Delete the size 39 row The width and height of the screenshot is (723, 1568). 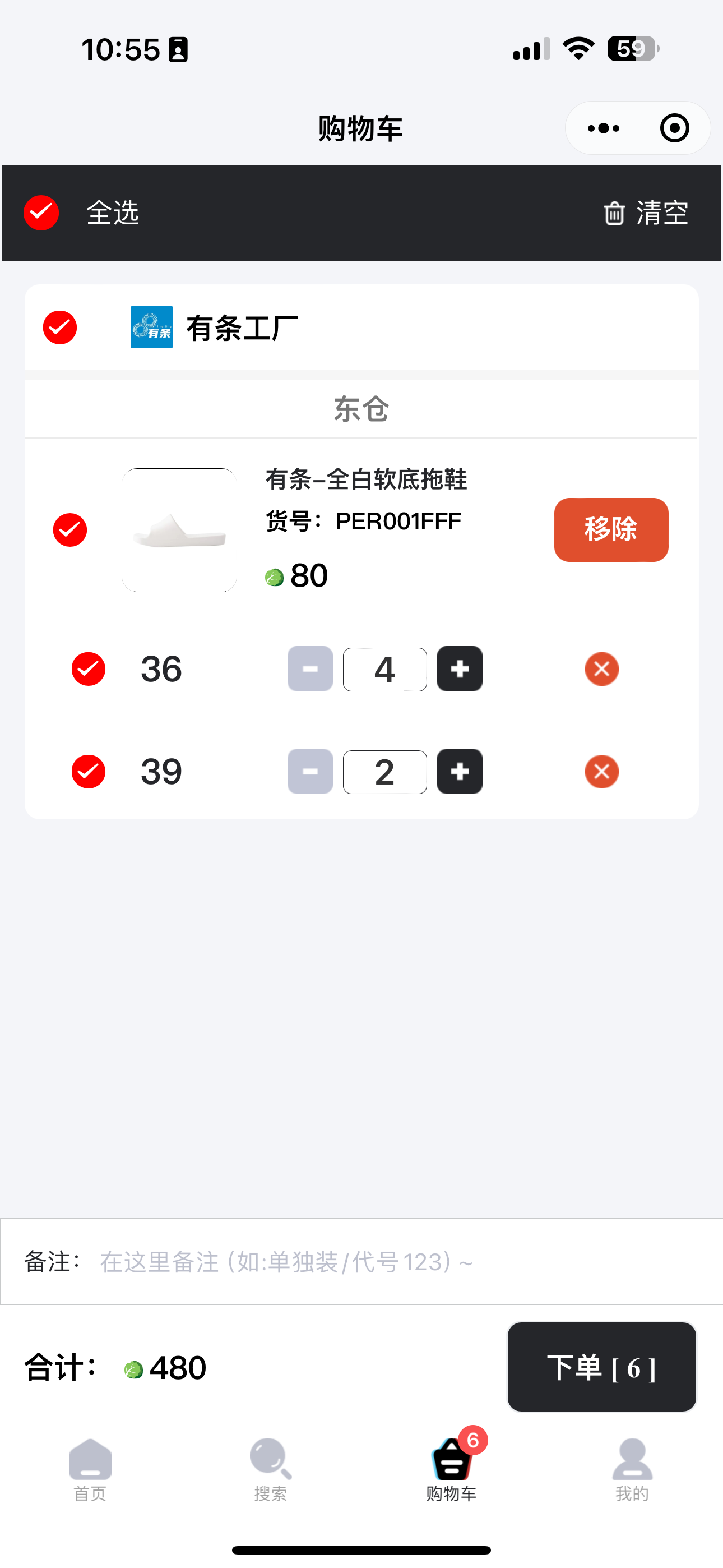(x=601, y=772)
